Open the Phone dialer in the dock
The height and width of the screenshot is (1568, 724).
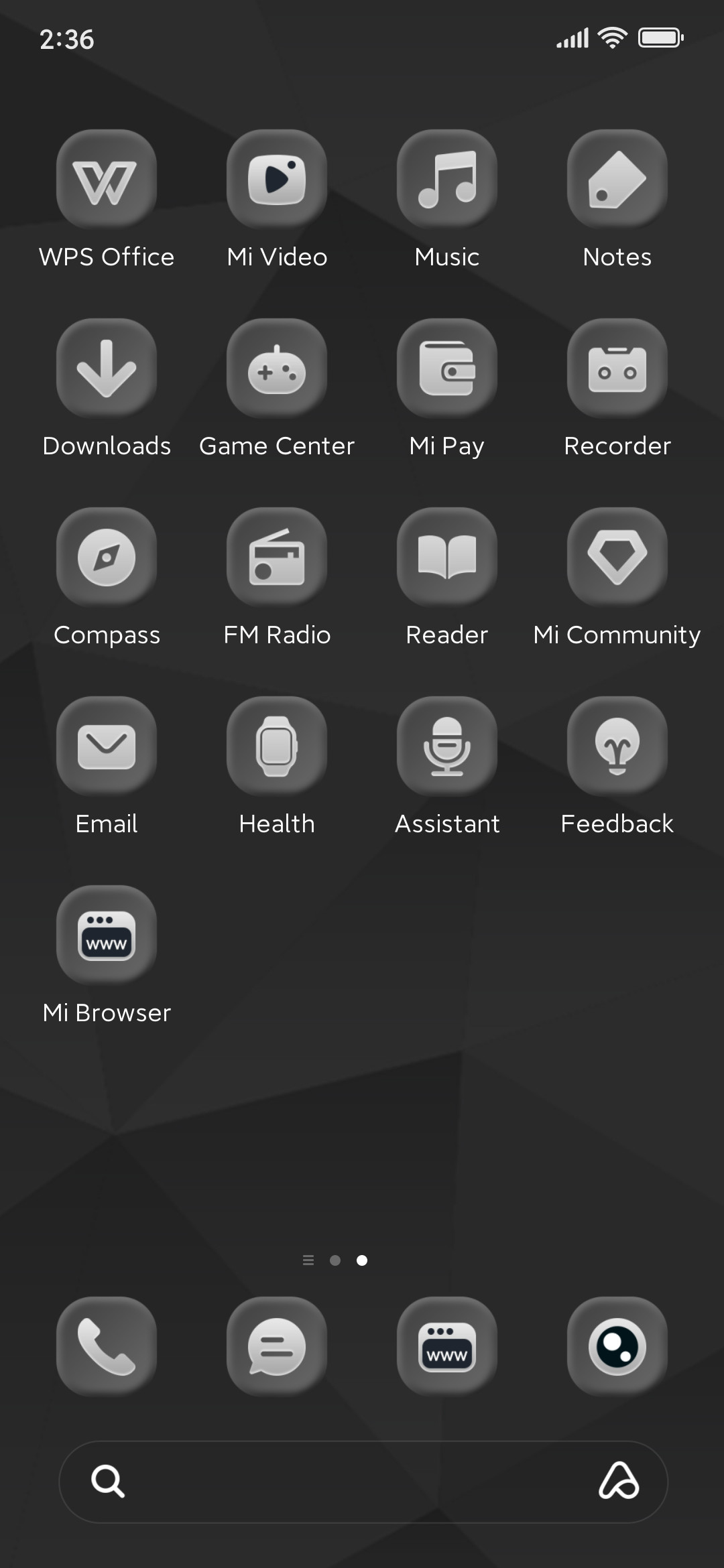(107, 1347)
